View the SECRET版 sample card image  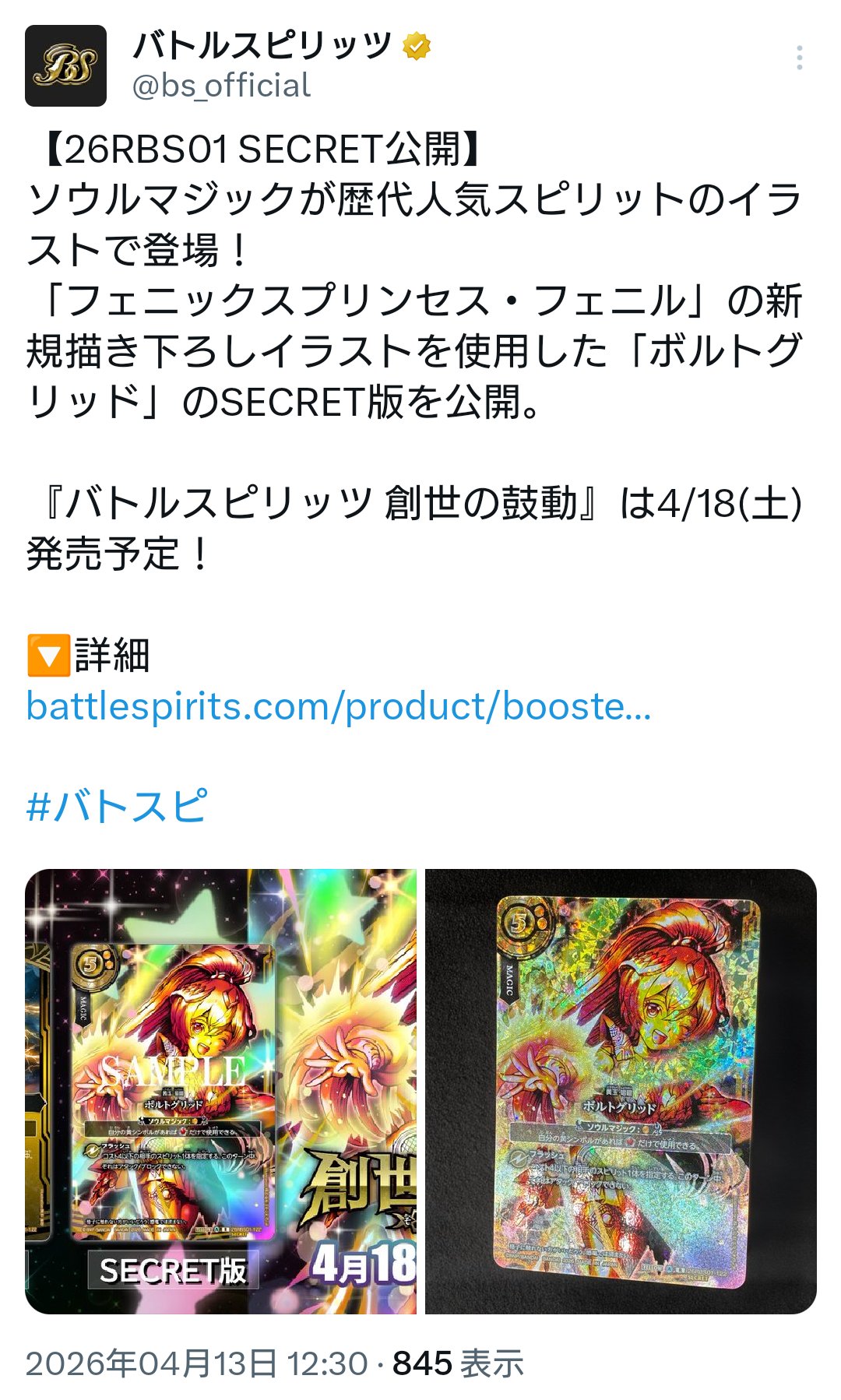[220, 1091]
